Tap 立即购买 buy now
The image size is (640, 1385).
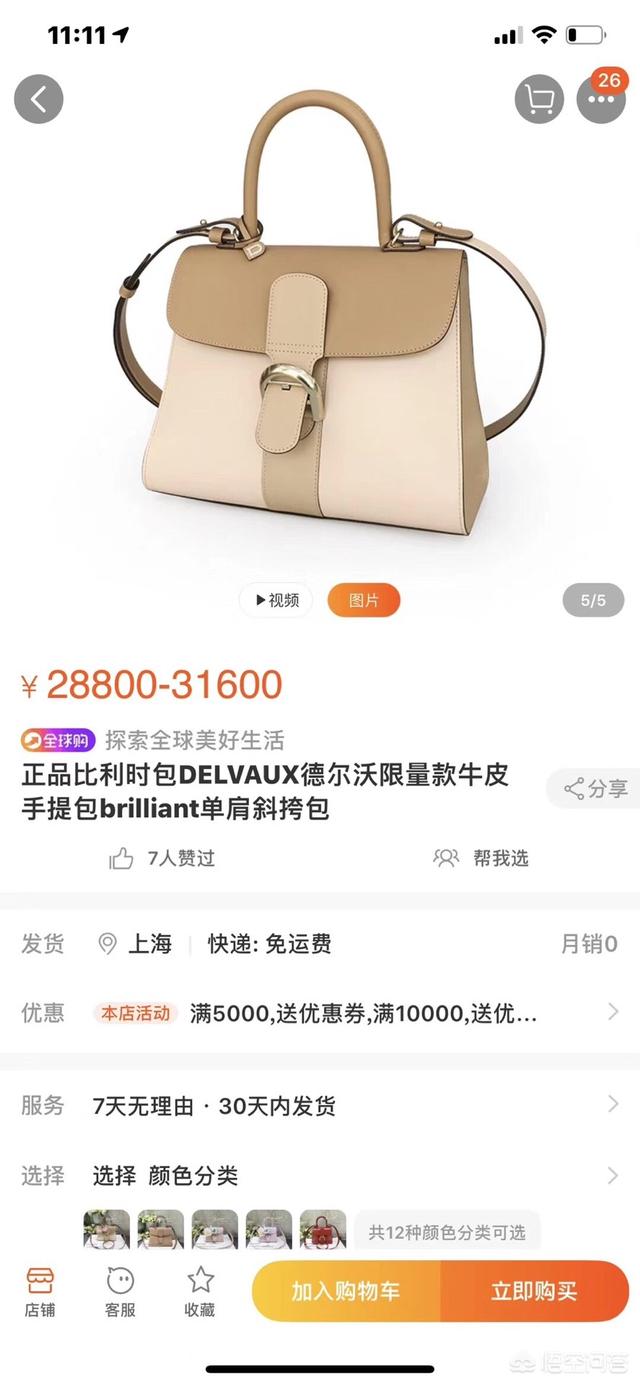534,1291
